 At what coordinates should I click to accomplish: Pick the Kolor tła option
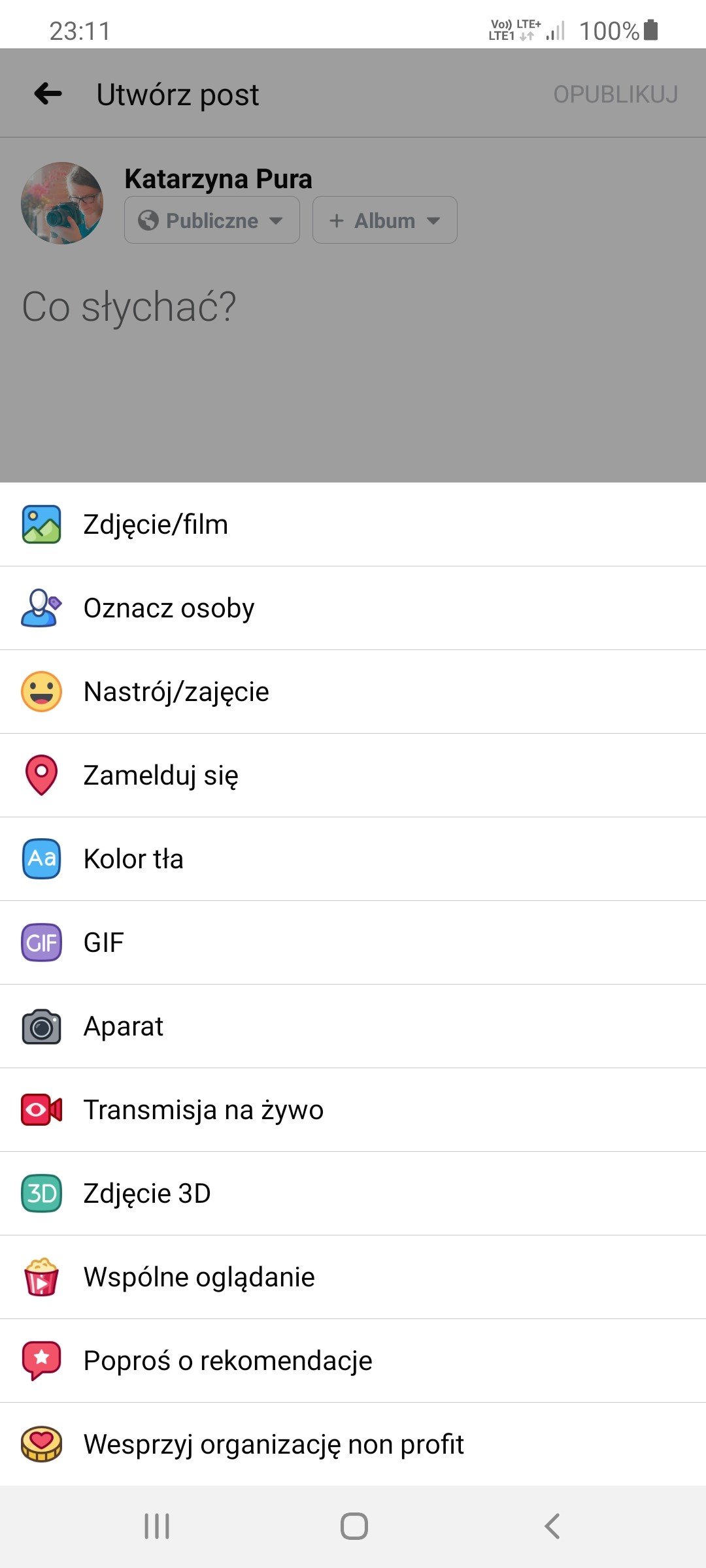[x=353, y=859]
